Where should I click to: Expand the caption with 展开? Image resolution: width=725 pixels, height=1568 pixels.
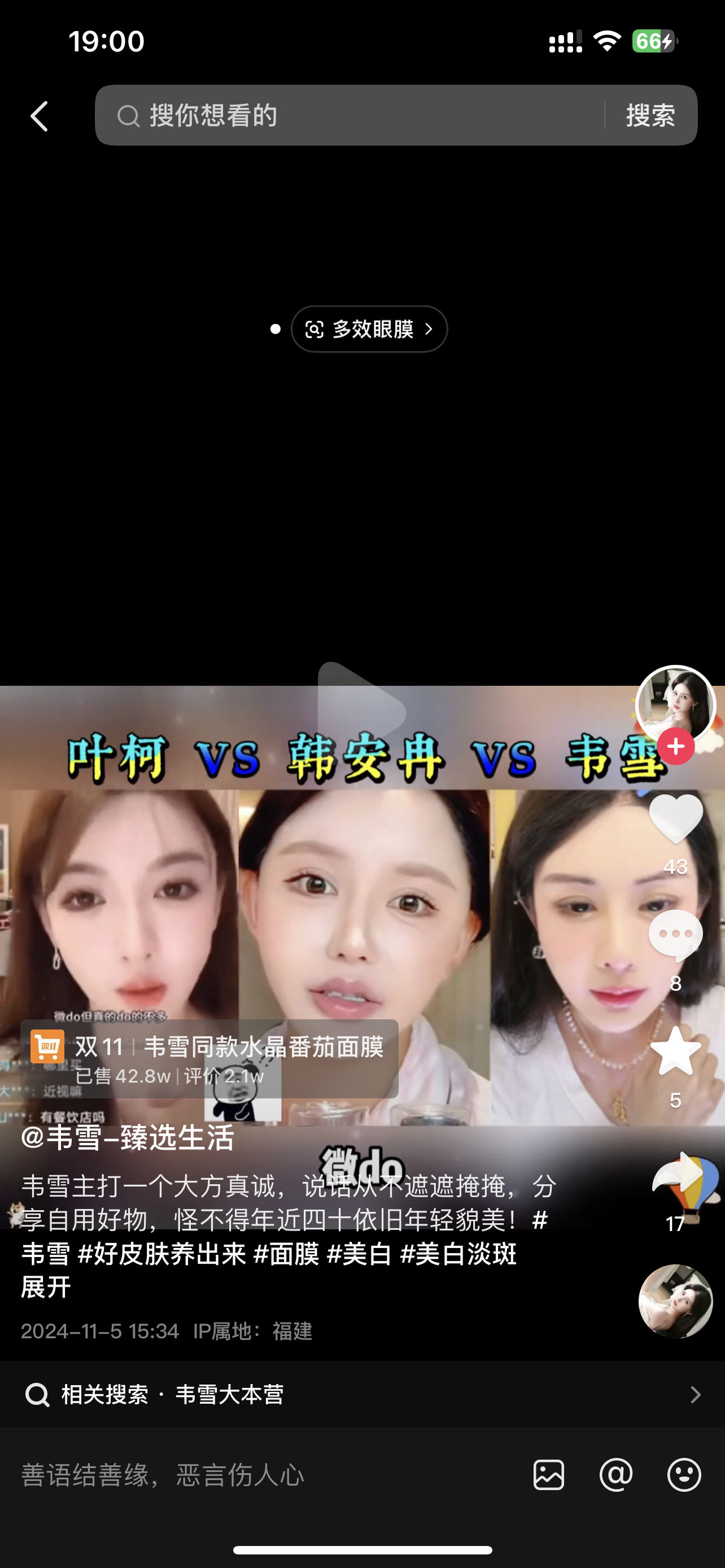coord(46,1287)
